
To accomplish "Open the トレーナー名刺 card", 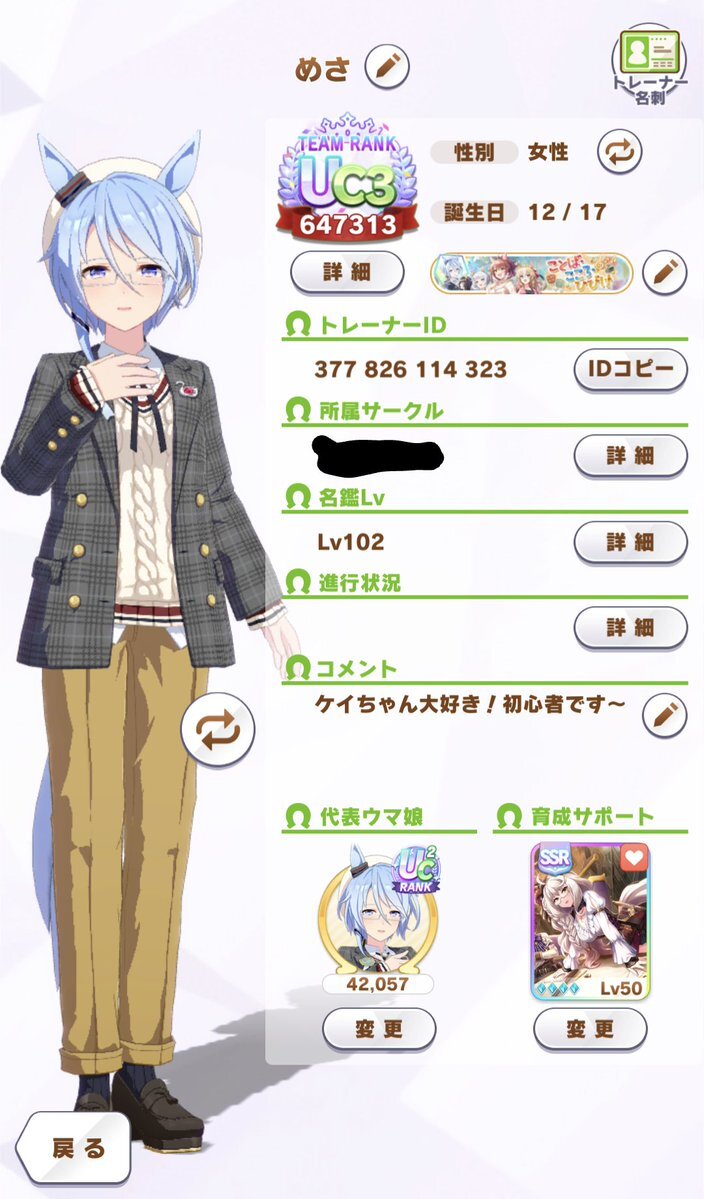I will 649,65.
